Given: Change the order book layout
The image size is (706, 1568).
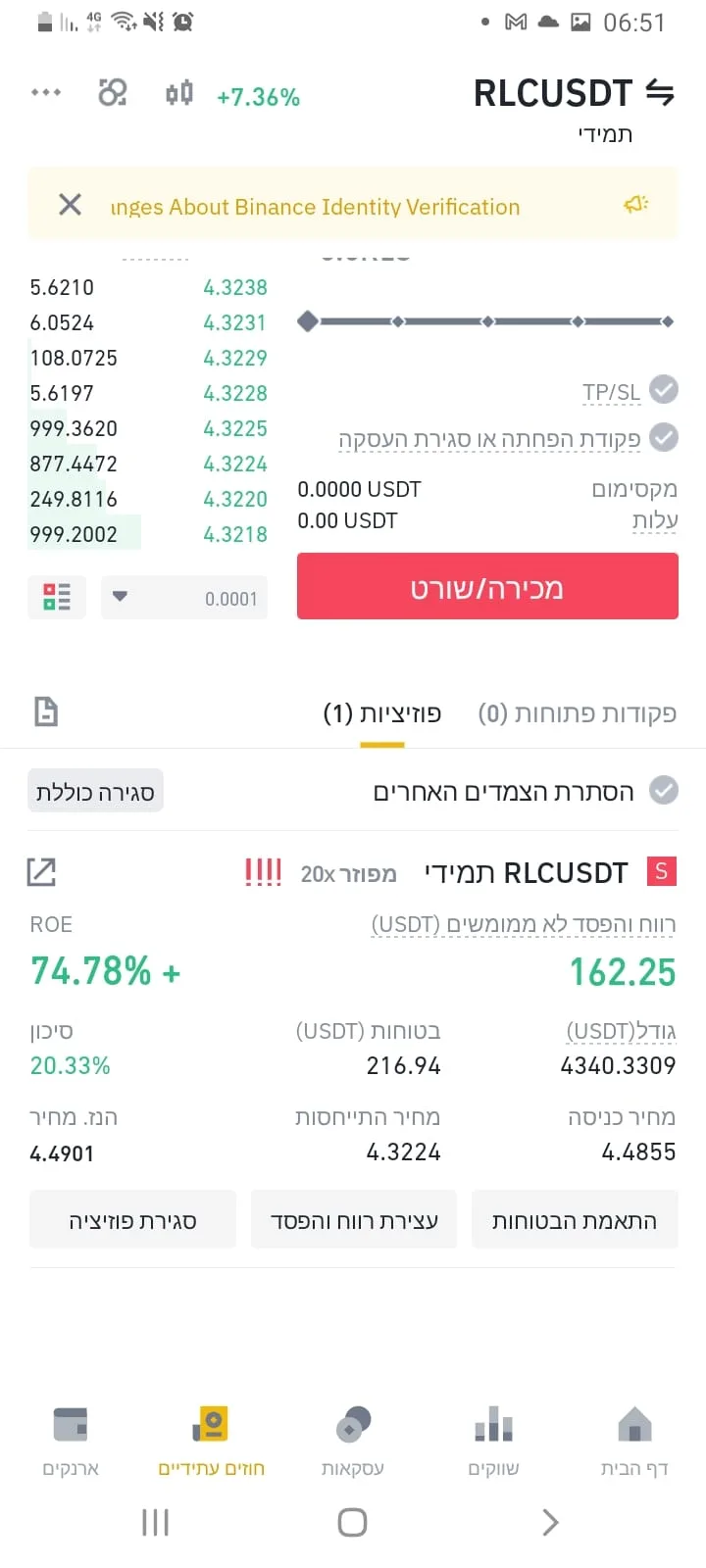Looking at the screenshot, I should tap(57, 597).
